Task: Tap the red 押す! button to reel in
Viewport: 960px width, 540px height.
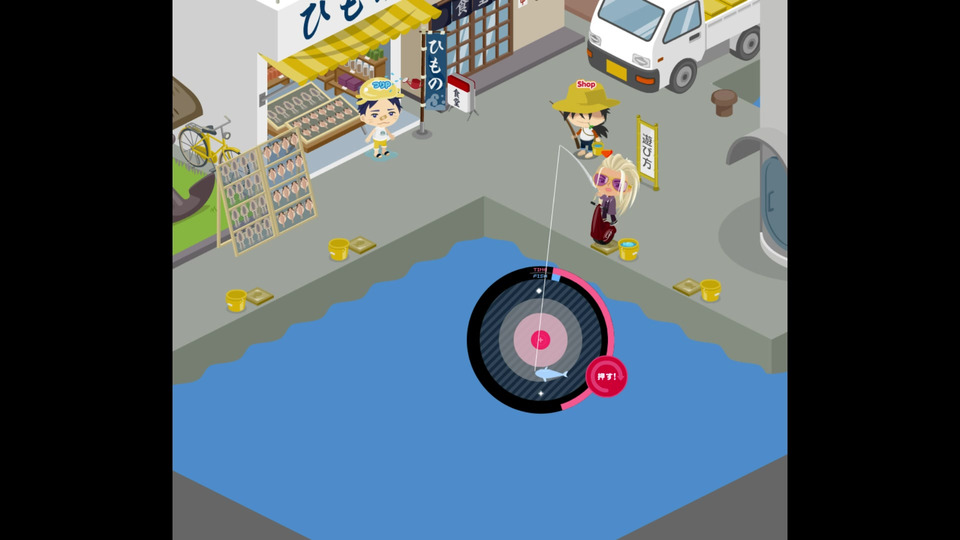Action: point(606,377)
